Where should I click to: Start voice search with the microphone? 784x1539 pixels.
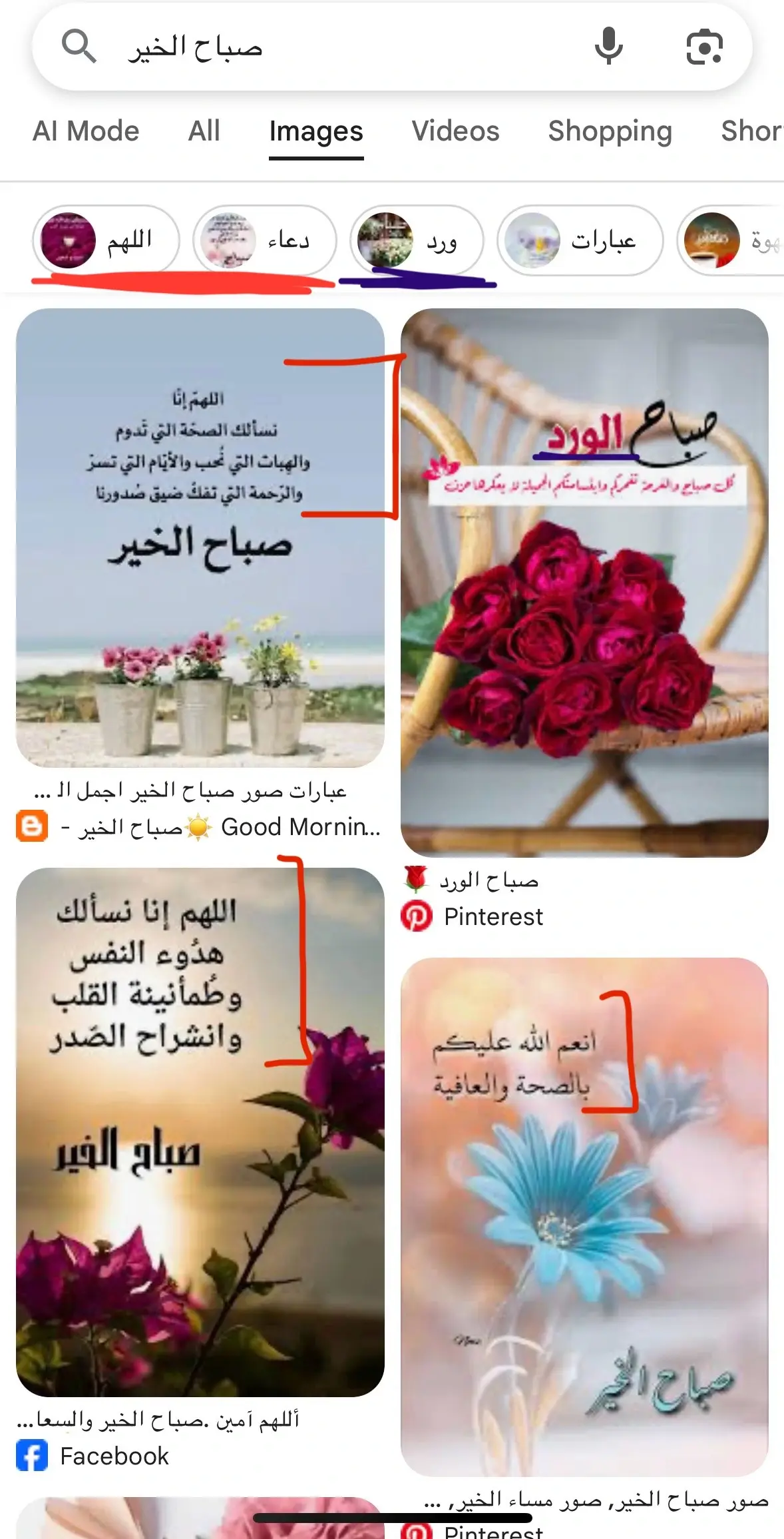pos(608,47)
